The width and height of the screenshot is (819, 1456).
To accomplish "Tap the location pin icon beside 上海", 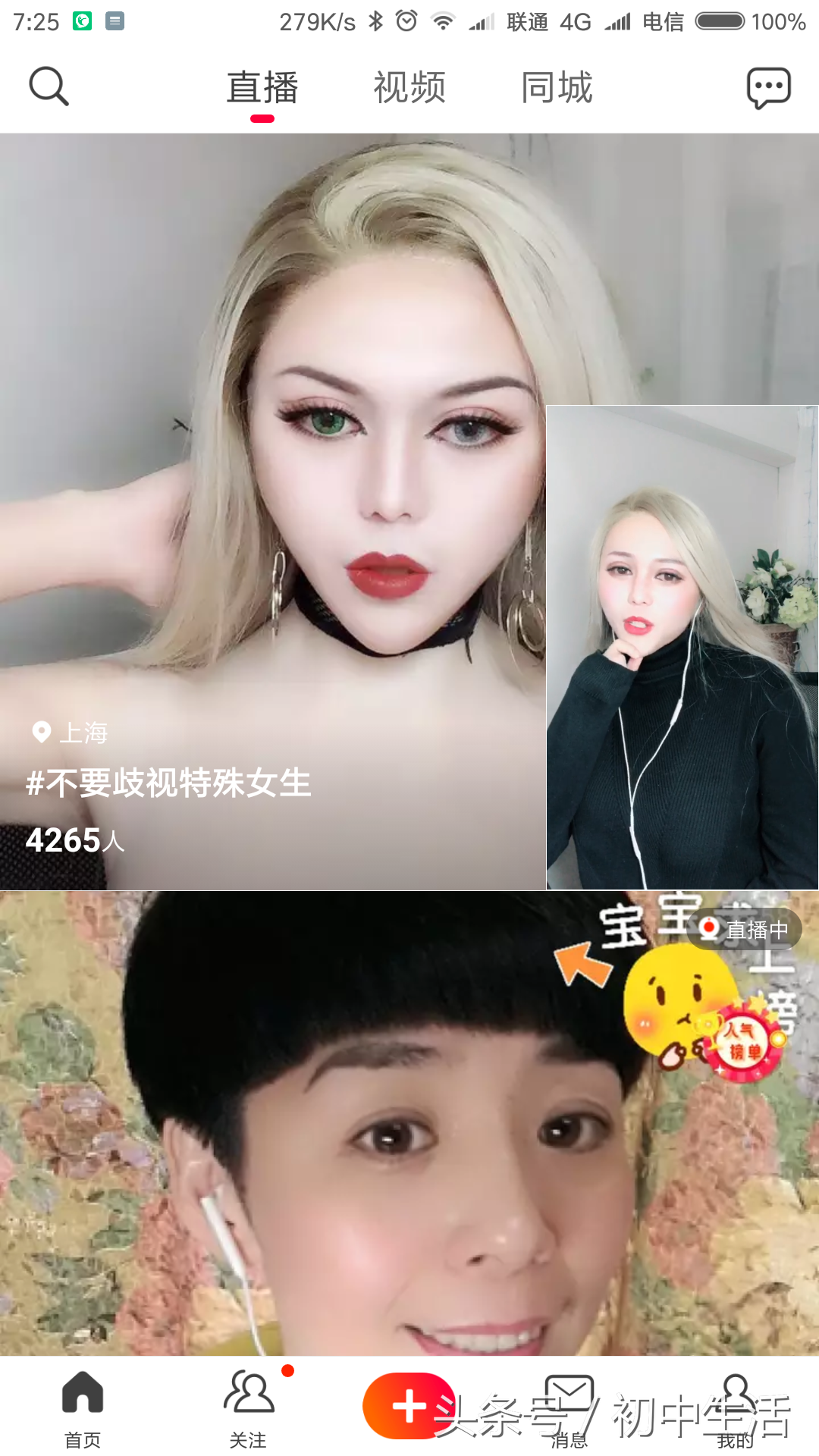I will click(39, 733).
